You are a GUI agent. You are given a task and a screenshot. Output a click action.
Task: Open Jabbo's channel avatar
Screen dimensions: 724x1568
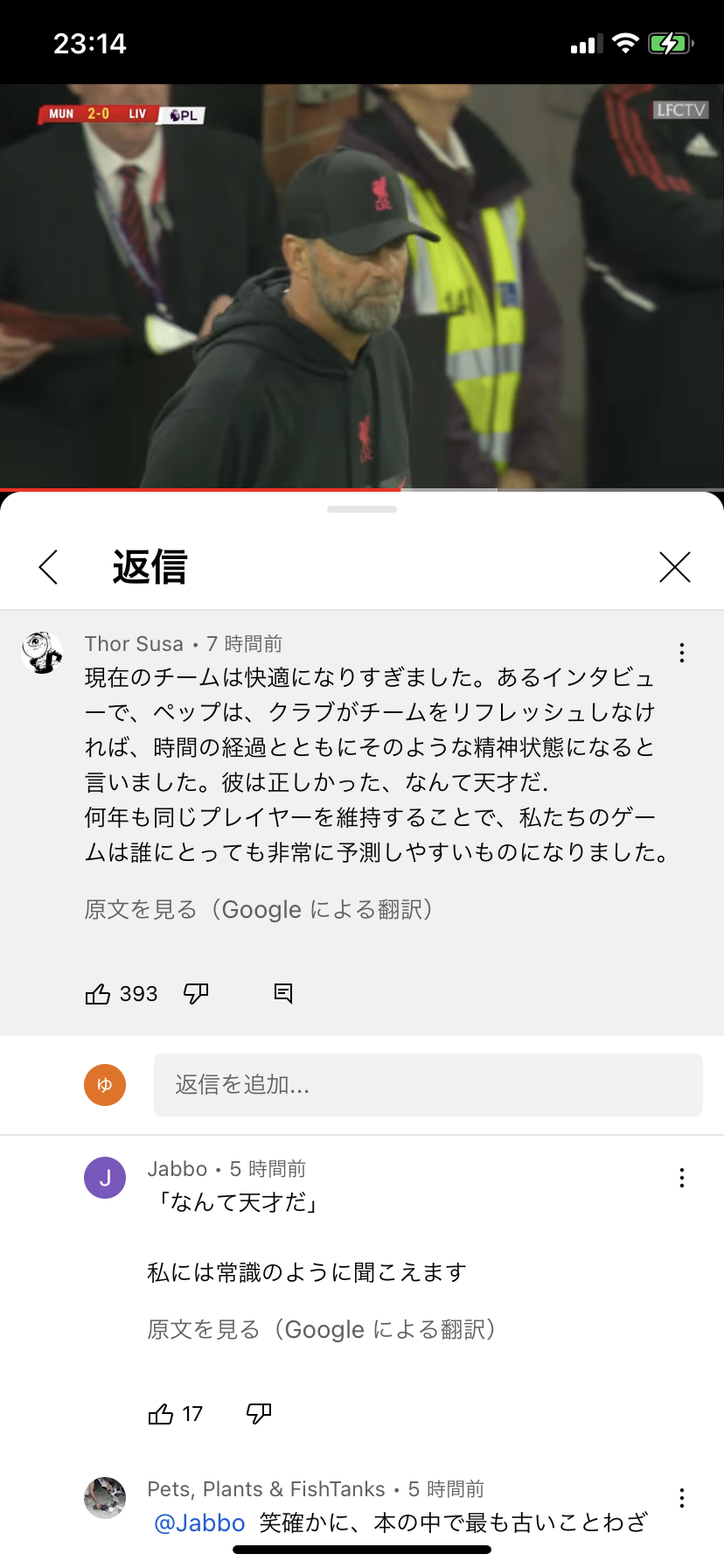tap(105, 1178)
